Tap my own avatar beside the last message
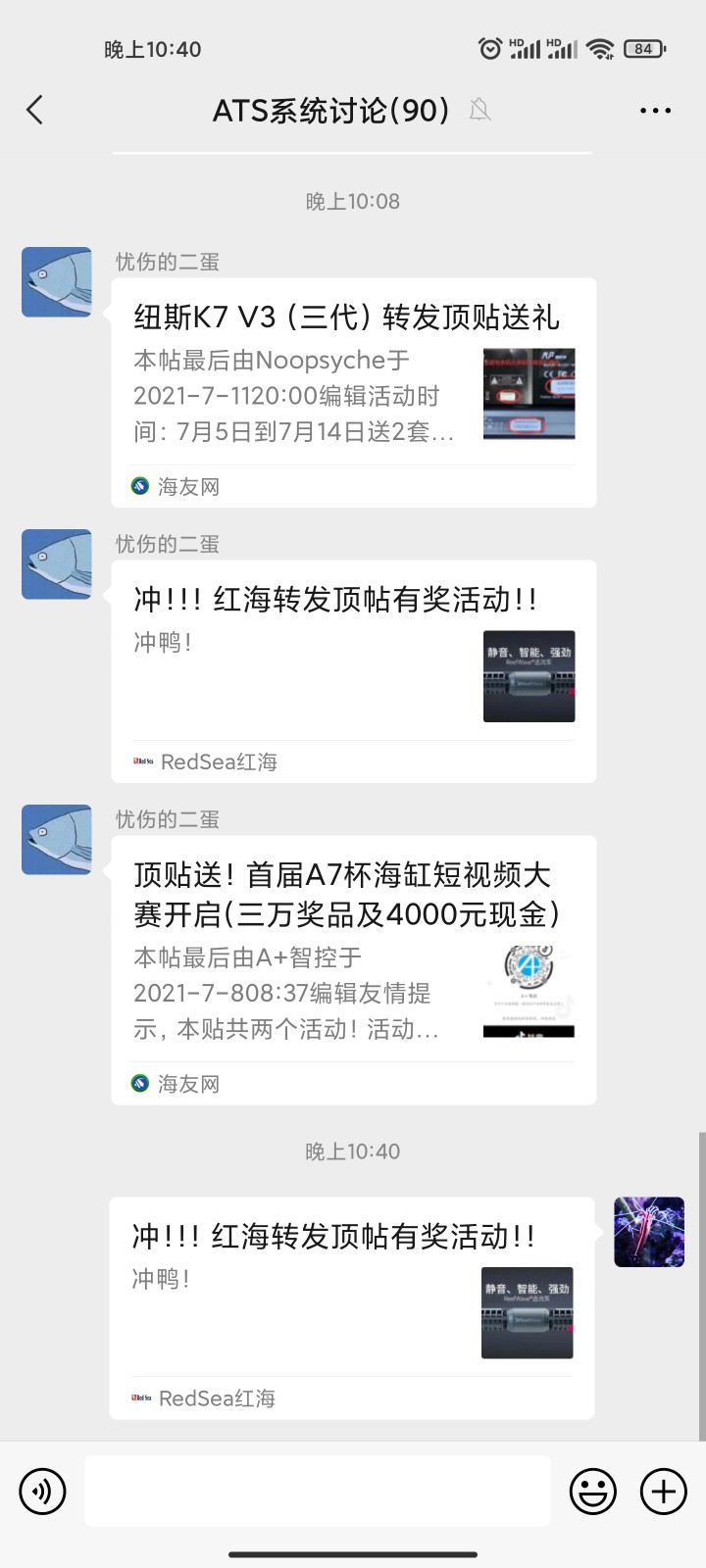This screenshot has width=706, height=1568. tap(648, 1232)
